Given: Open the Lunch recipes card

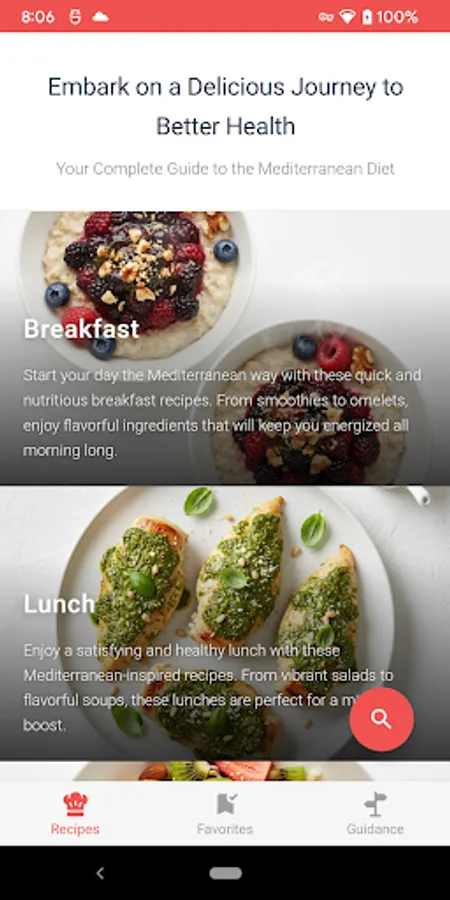Looking at the screenshot, I should [x=225, y=623].
